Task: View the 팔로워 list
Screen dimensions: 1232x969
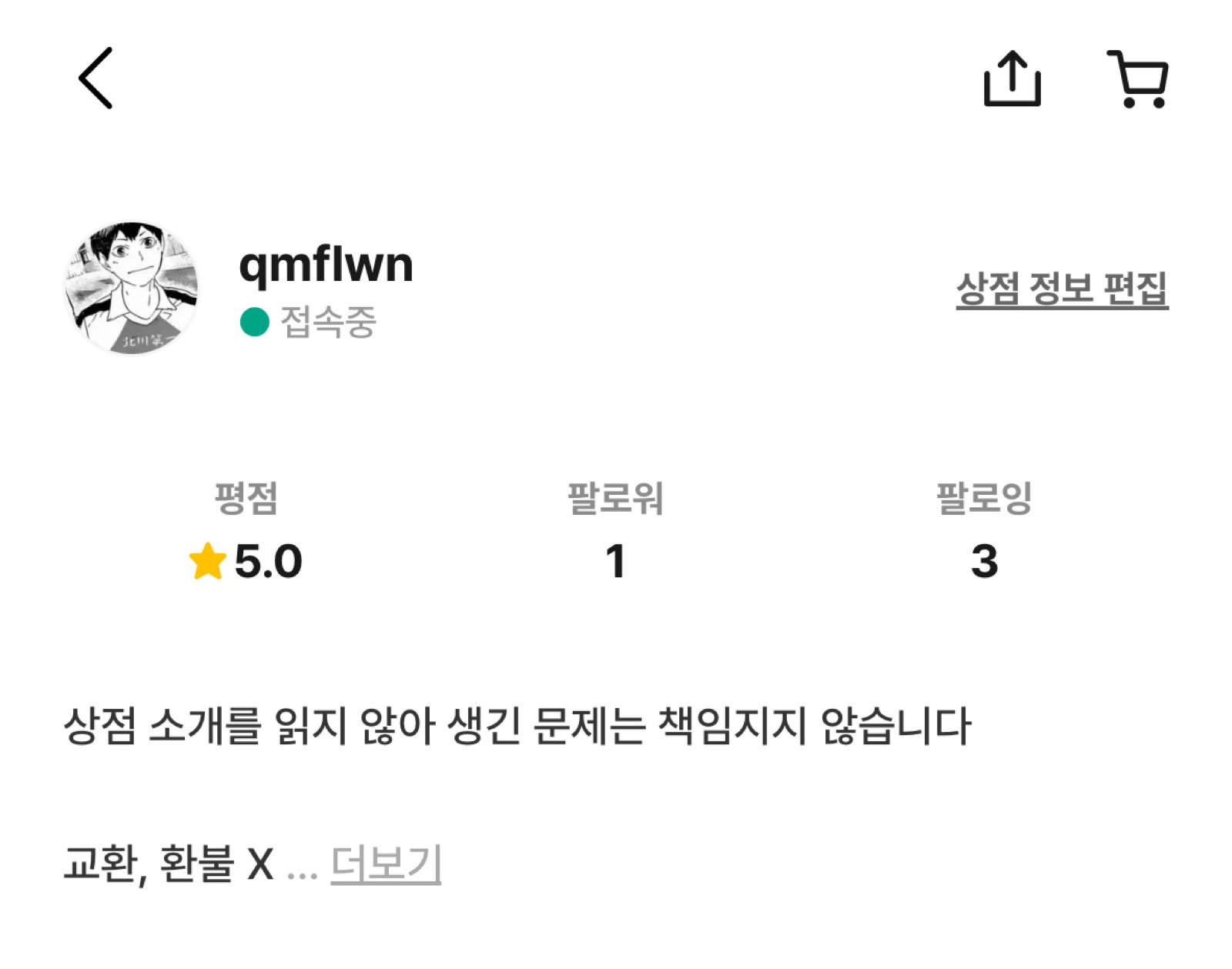Action: click(614, 533)
